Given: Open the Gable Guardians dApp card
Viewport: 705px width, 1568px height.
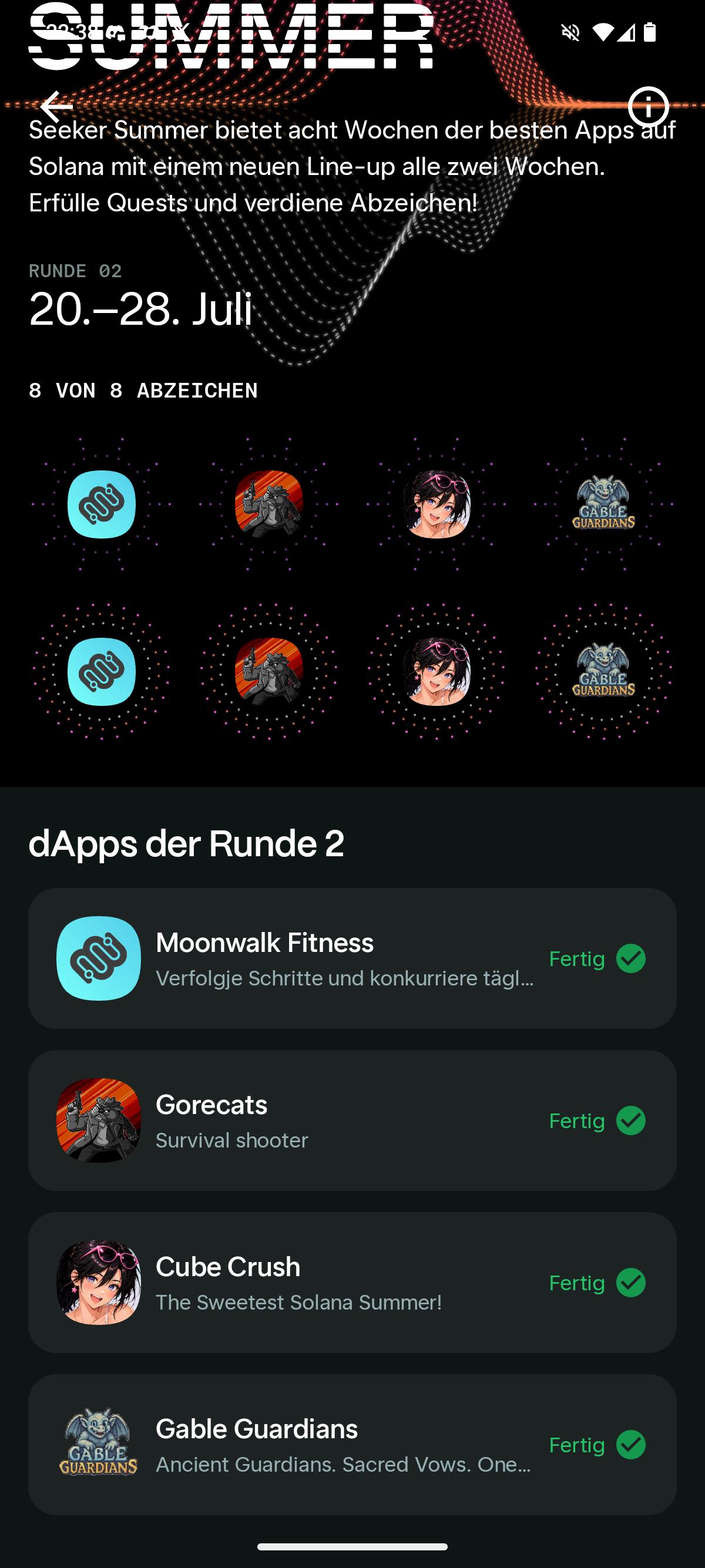Looking at the screenshot, I should 352,1445.
